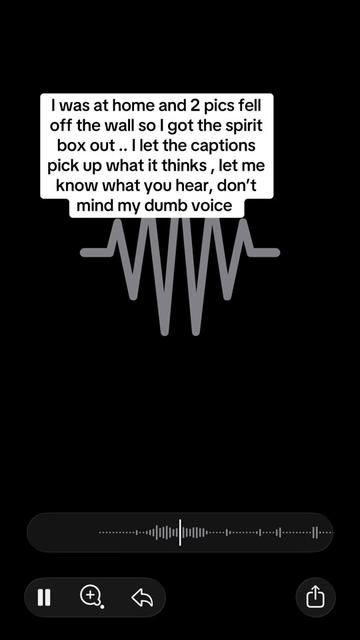Pause the audio playback
360x640 pixels.
(x=44, y=598)
